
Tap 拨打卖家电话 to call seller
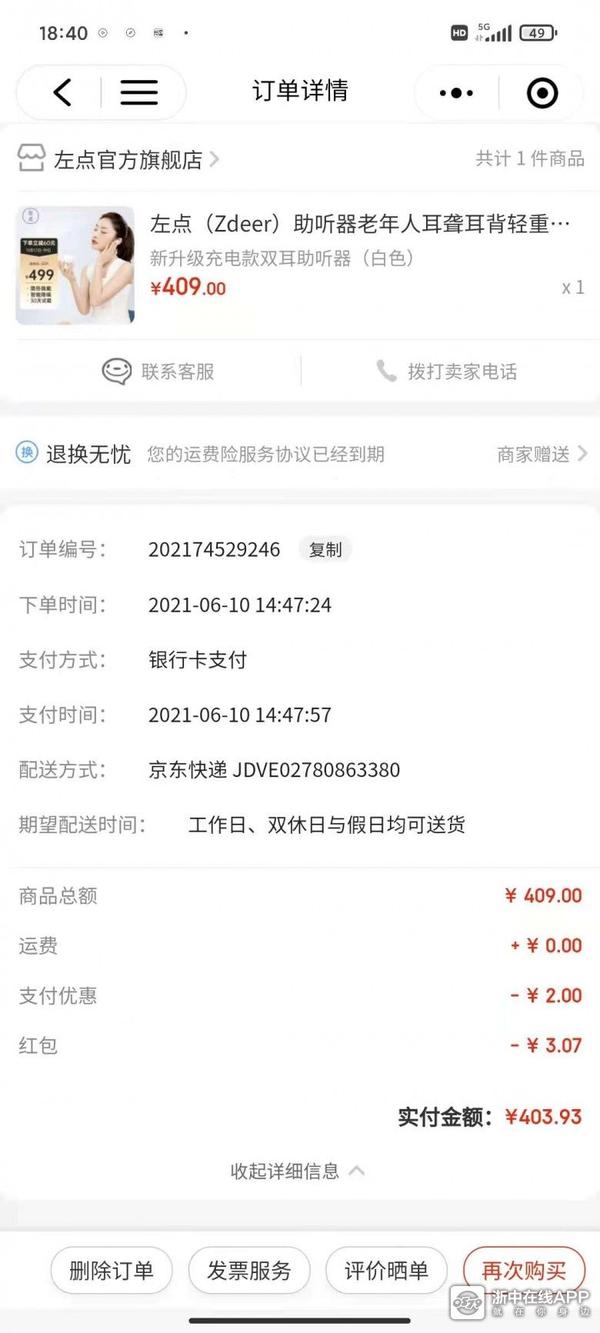[x=446, y=372]
